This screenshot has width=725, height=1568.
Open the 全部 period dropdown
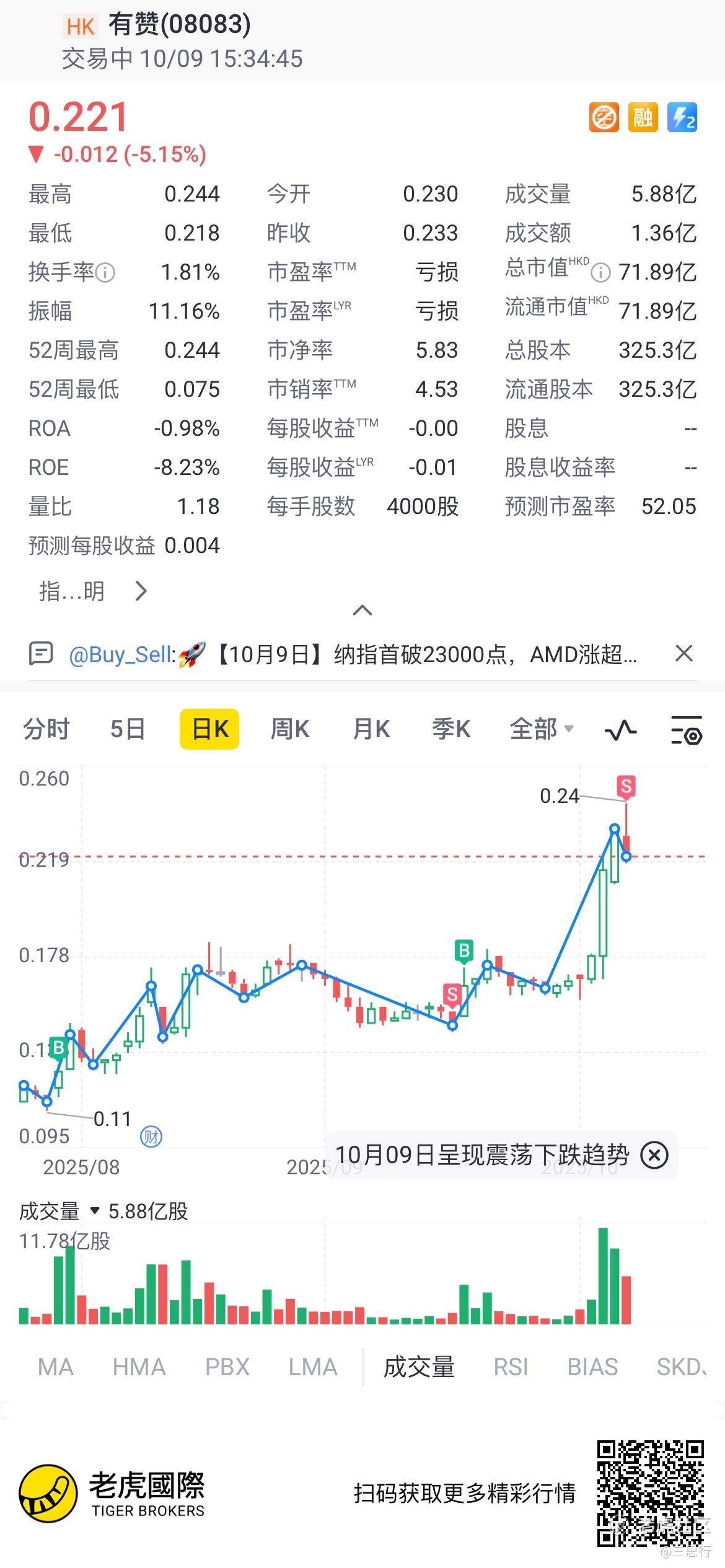click(x=542, y=729)
